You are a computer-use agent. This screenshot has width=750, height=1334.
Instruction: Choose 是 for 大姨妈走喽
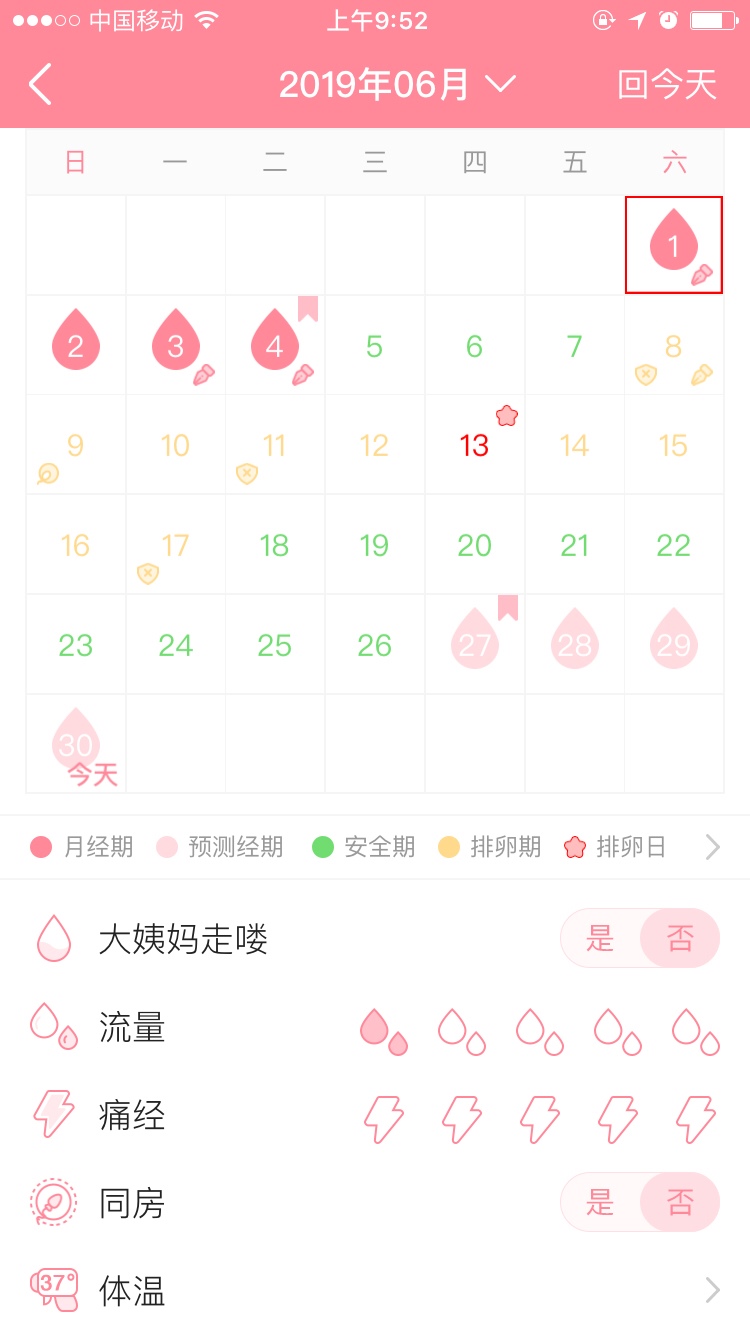coord(600,938)
